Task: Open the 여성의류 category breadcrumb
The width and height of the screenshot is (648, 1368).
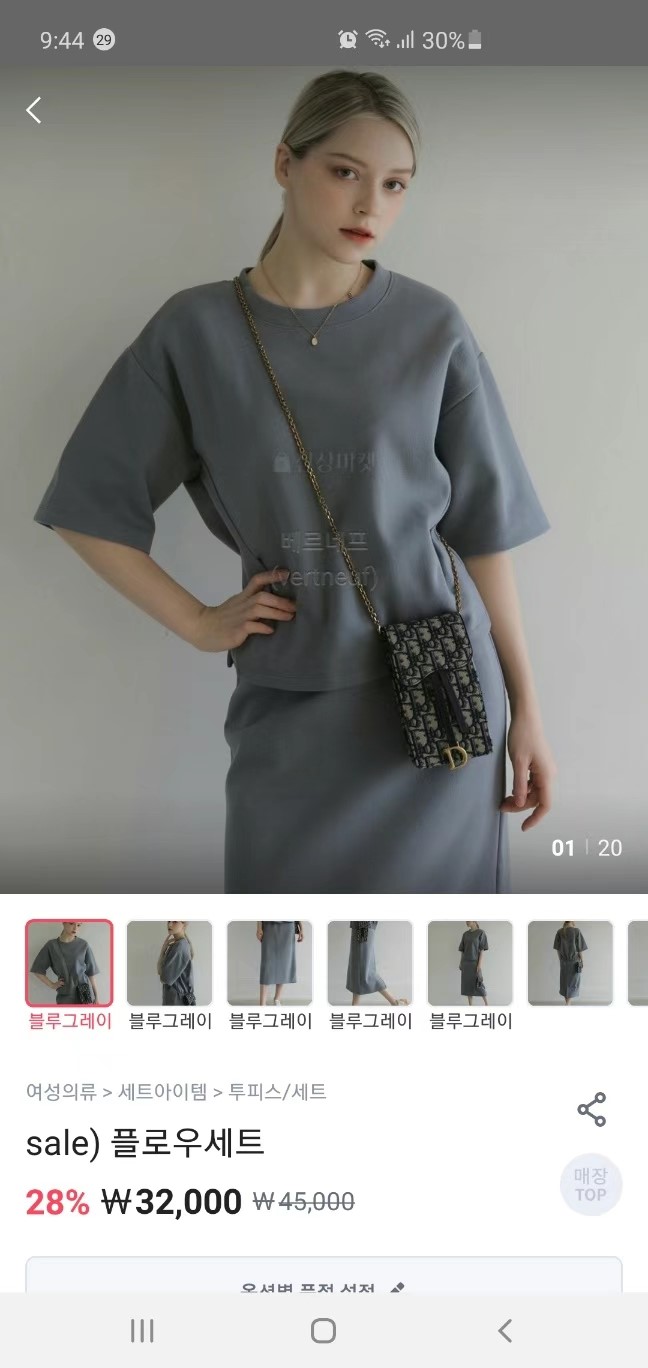Action: pyautogui.click(x=61, y=1092)
